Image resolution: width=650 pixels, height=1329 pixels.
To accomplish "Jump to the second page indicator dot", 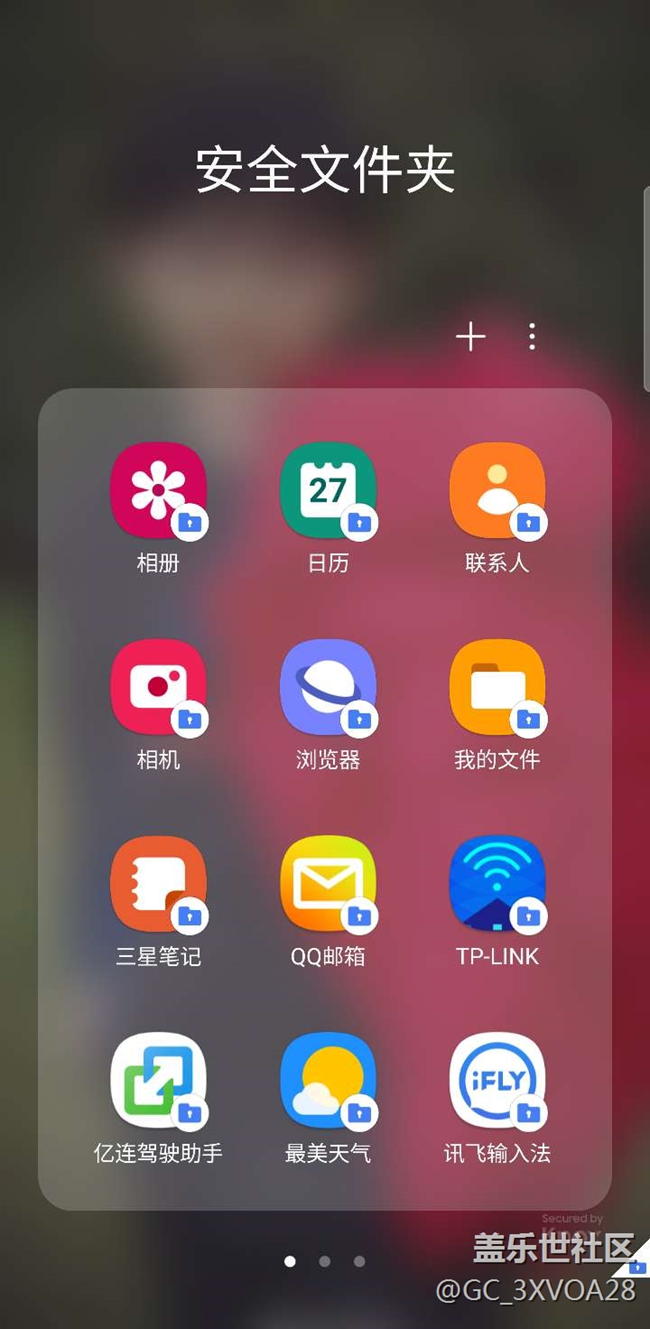I will pyautogui.click(x=324, y=1262).
